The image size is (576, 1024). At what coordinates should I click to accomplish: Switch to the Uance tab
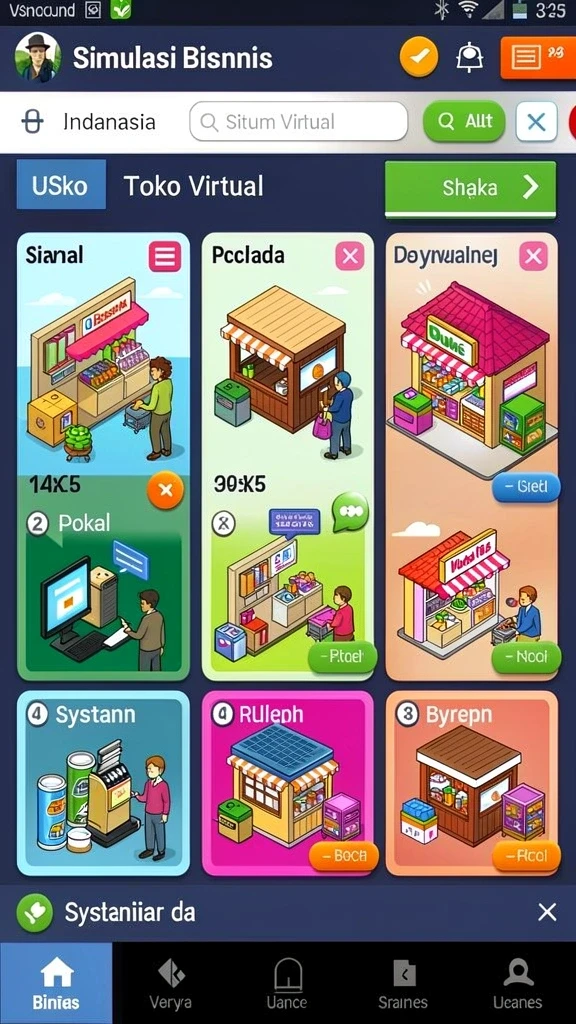pos(287,983)
